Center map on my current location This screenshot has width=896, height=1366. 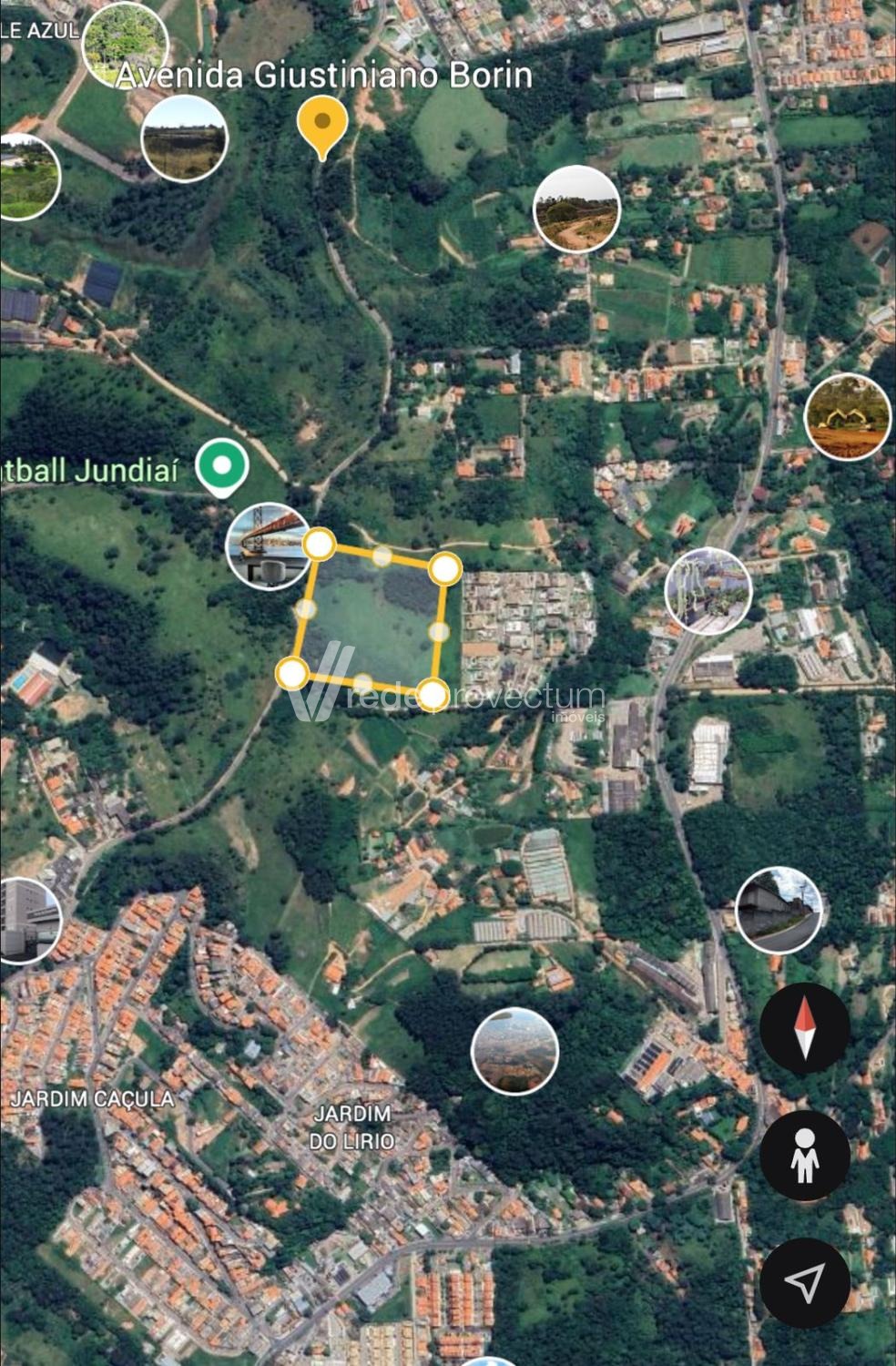(804, 1282)
